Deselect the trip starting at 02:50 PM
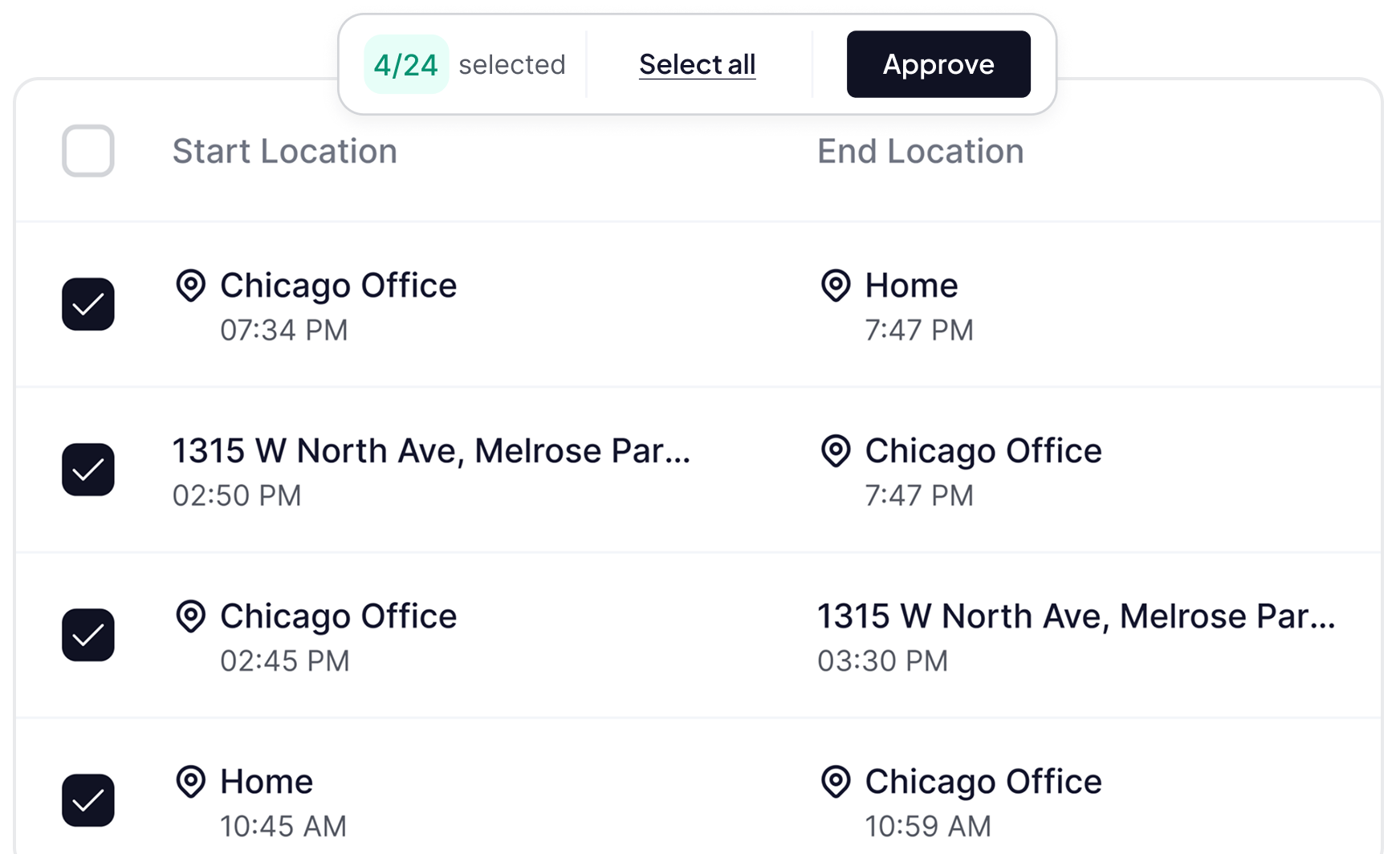 point(88,470)
